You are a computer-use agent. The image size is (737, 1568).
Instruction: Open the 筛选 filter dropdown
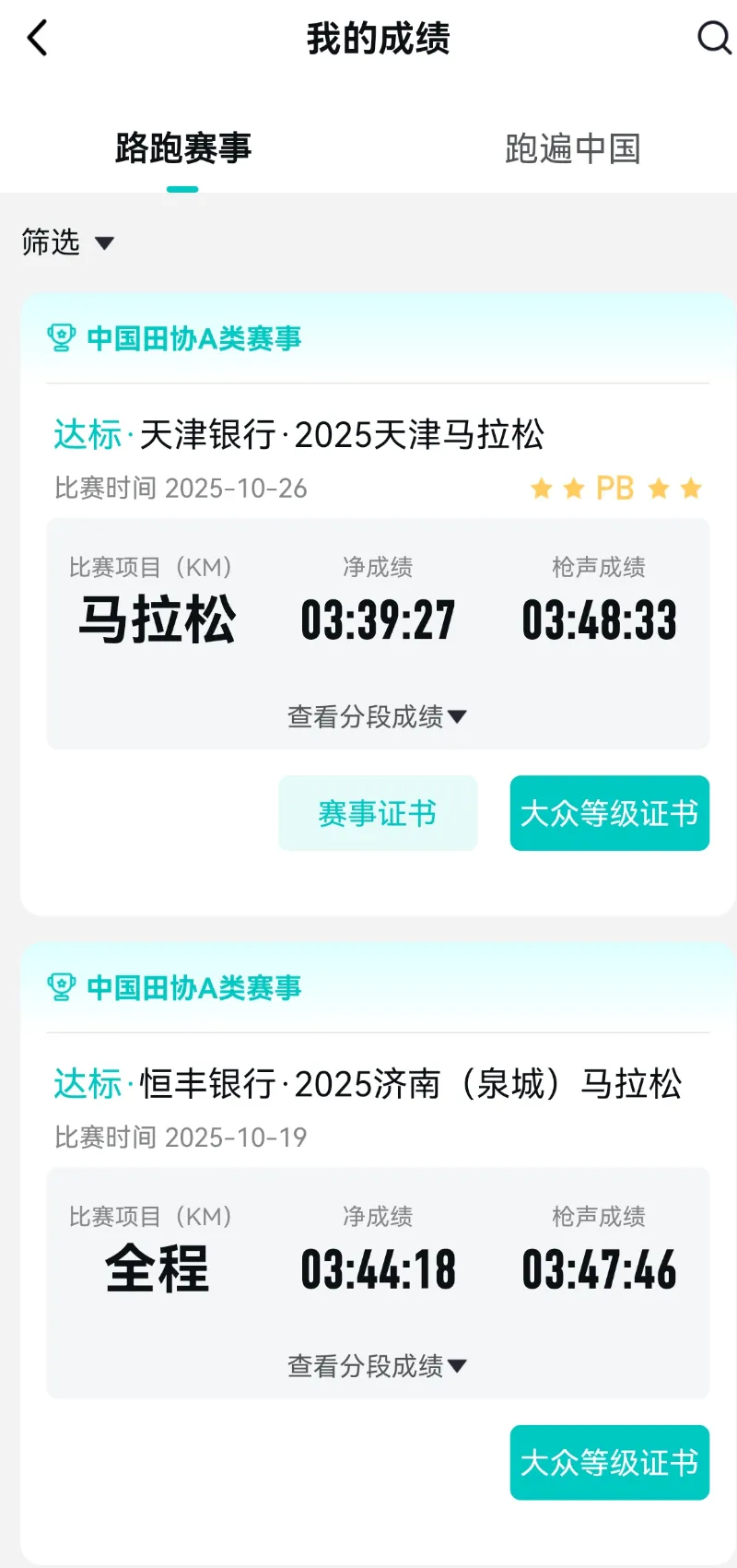point(67,242)
